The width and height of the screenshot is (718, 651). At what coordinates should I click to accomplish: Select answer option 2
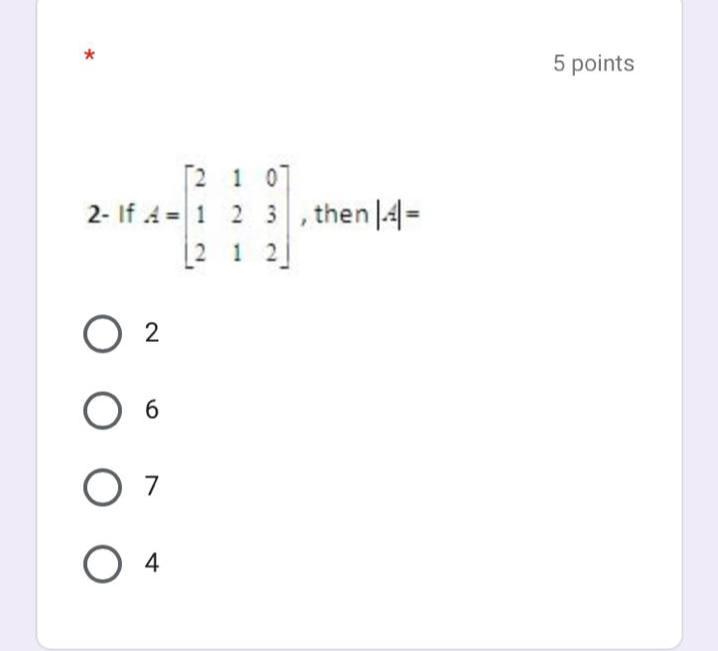(102, 333)
